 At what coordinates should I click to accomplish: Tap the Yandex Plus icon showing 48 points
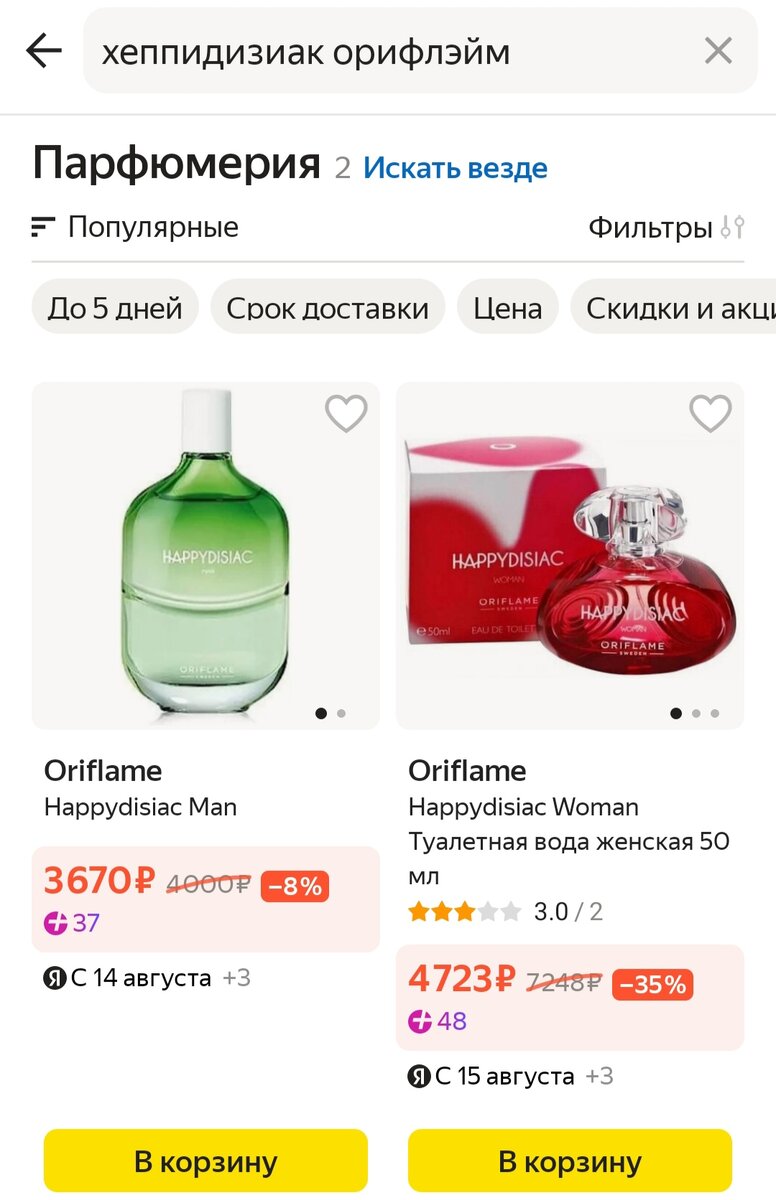tap(421, 1020)
